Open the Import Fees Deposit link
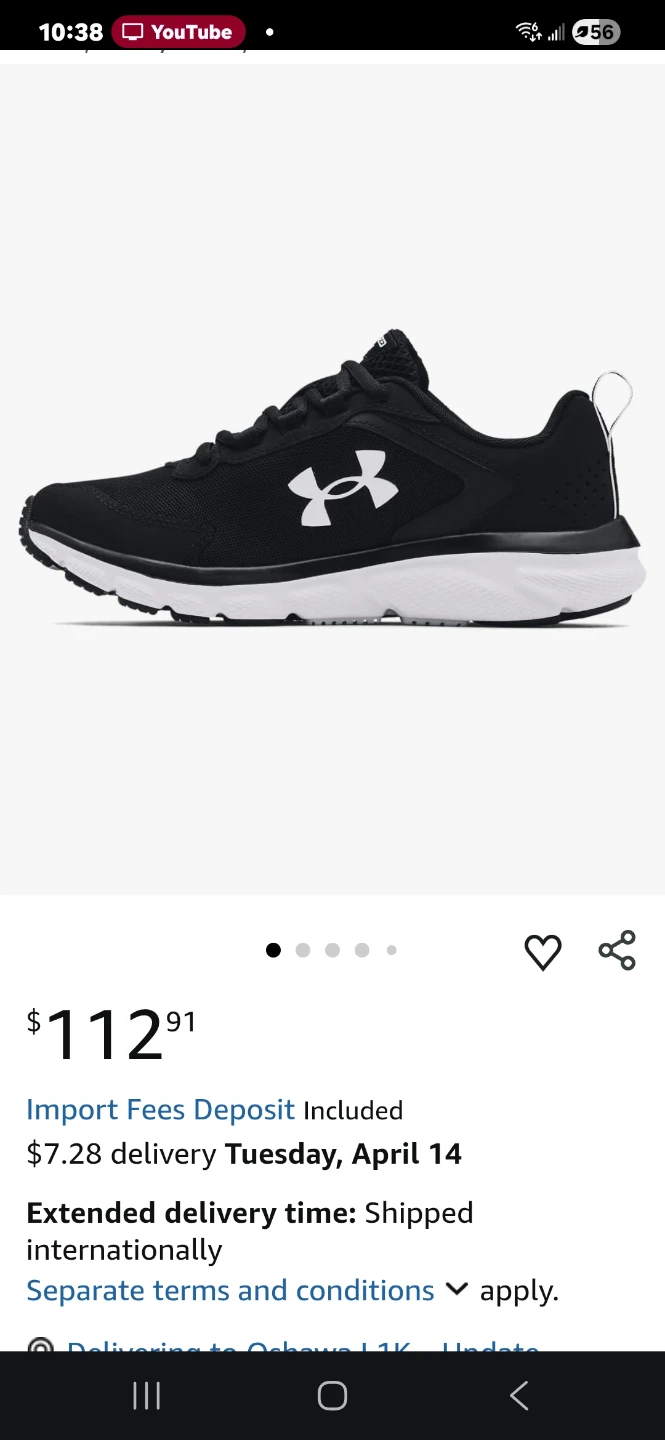This screenshot has height=1440, width=665. (161, 1110)
